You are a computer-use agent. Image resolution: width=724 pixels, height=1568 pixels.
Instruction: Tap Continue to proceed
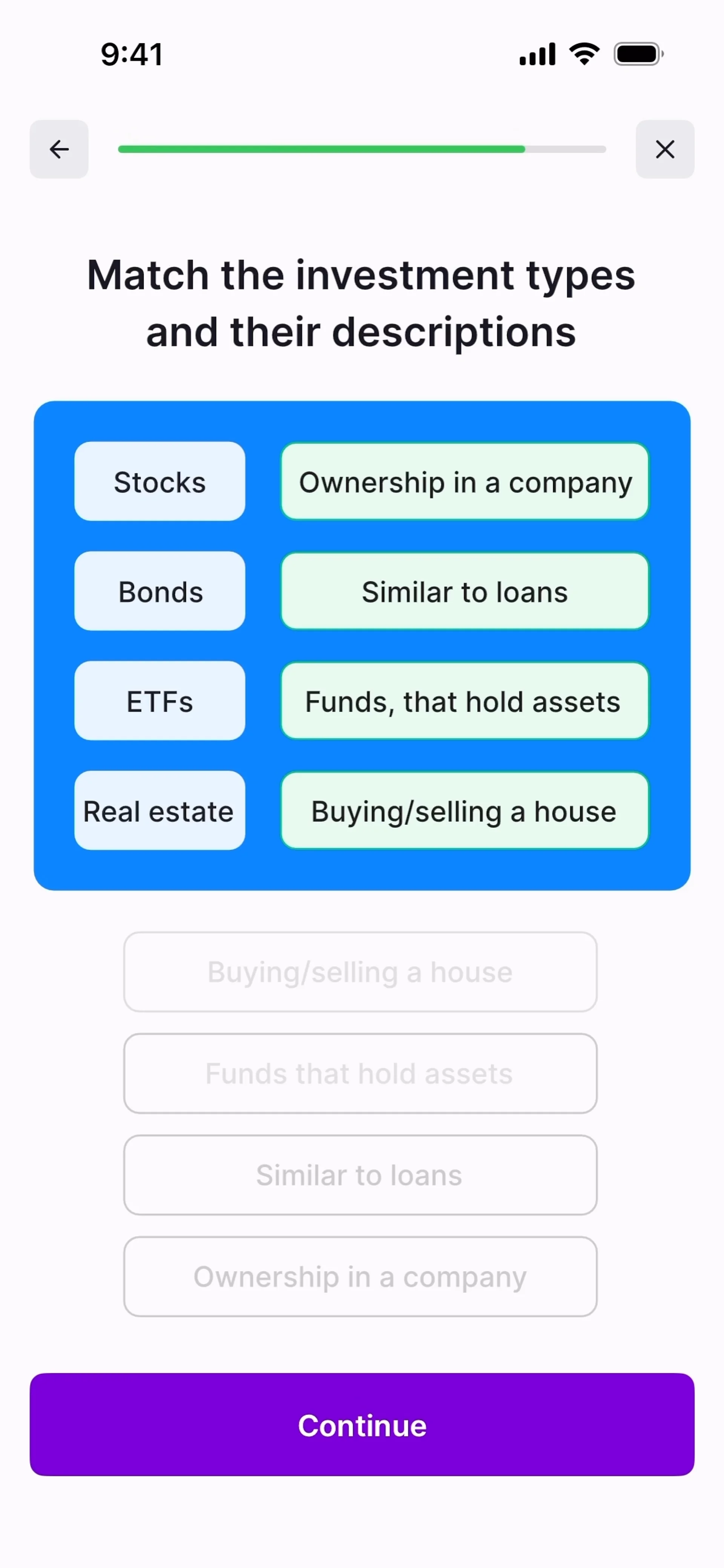point(362,1424)
